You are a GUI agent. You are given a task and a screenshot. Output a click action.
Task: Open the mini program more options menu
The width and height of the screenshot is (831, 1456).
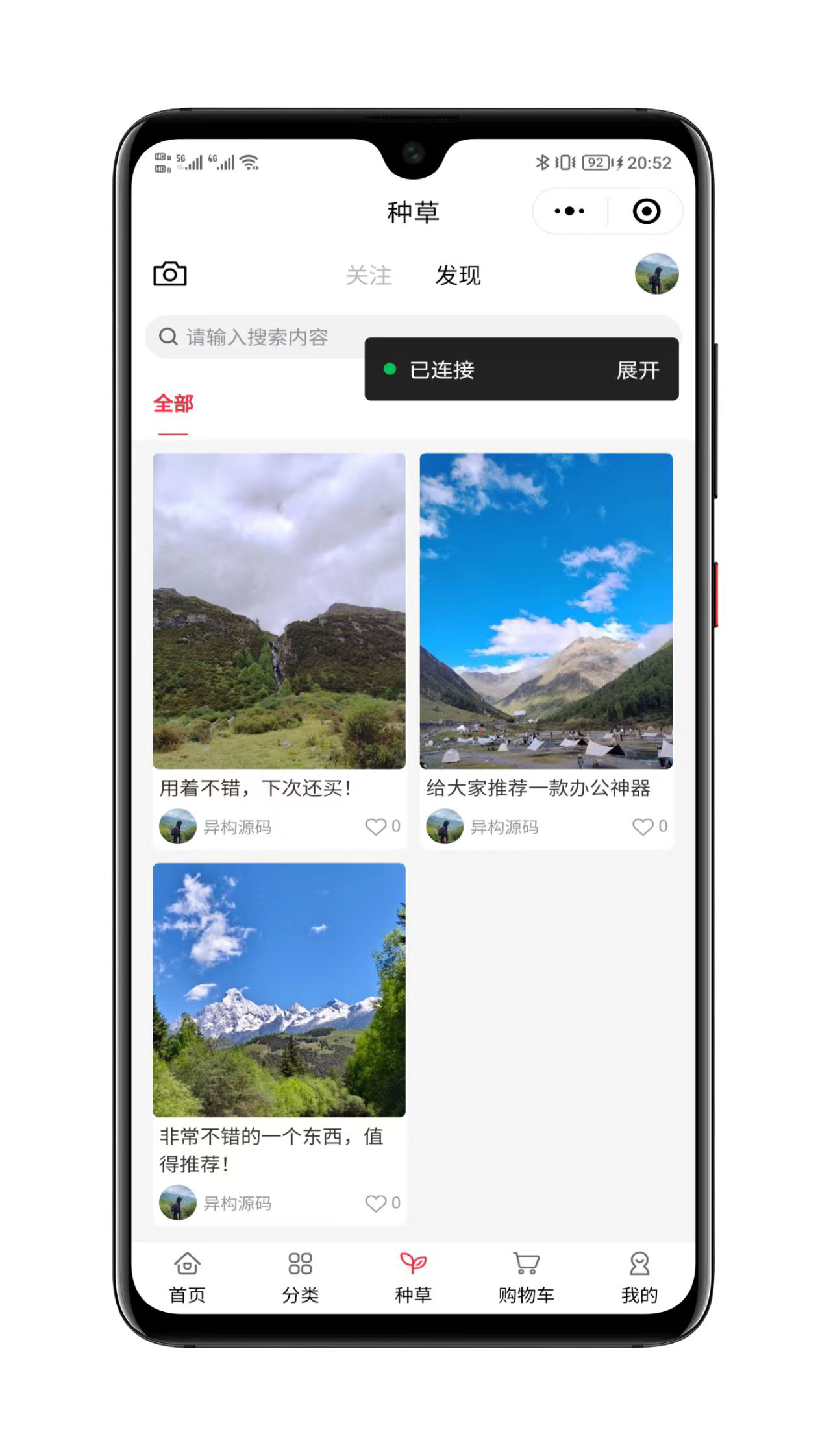(x=570, y=212)
